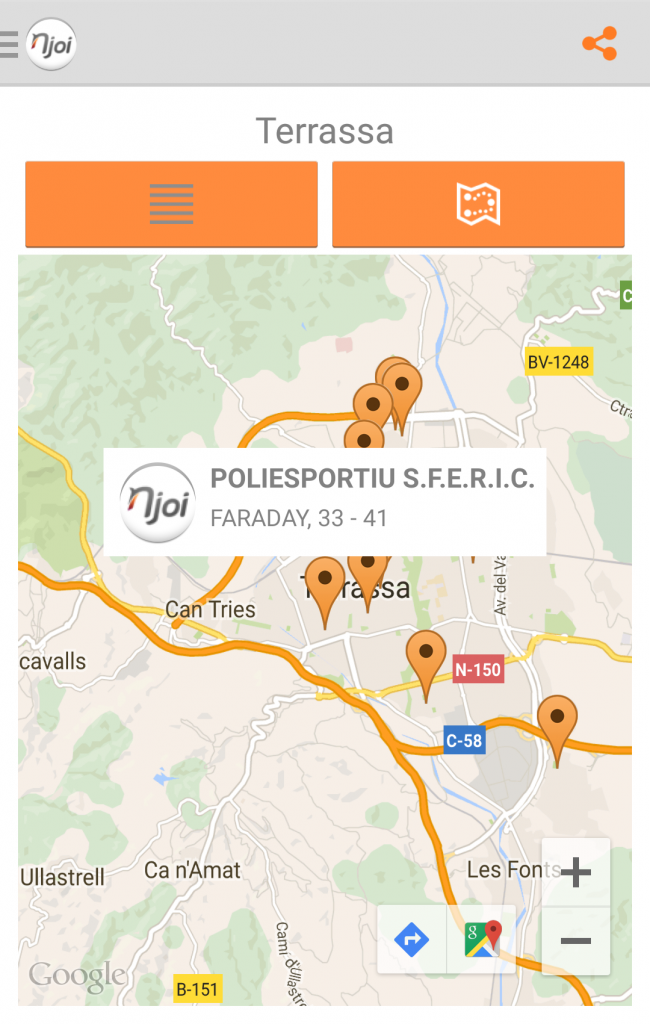Get directions with the blue arrow button
The width and height of the screenshot is (650, 1024).
[412, 940]
